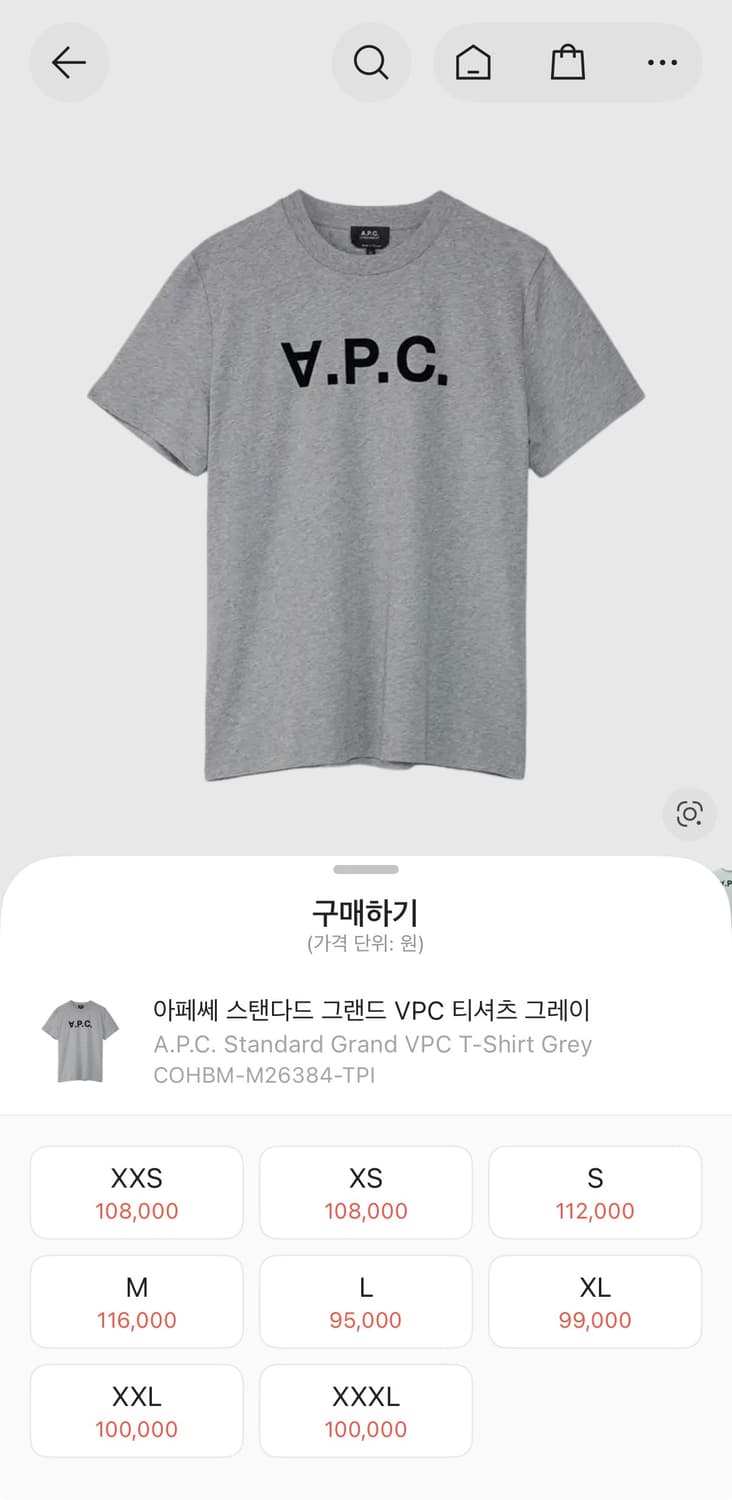Select size M priced 116,000
The height and width of the screenshot is (1500, 732).
136,1301
